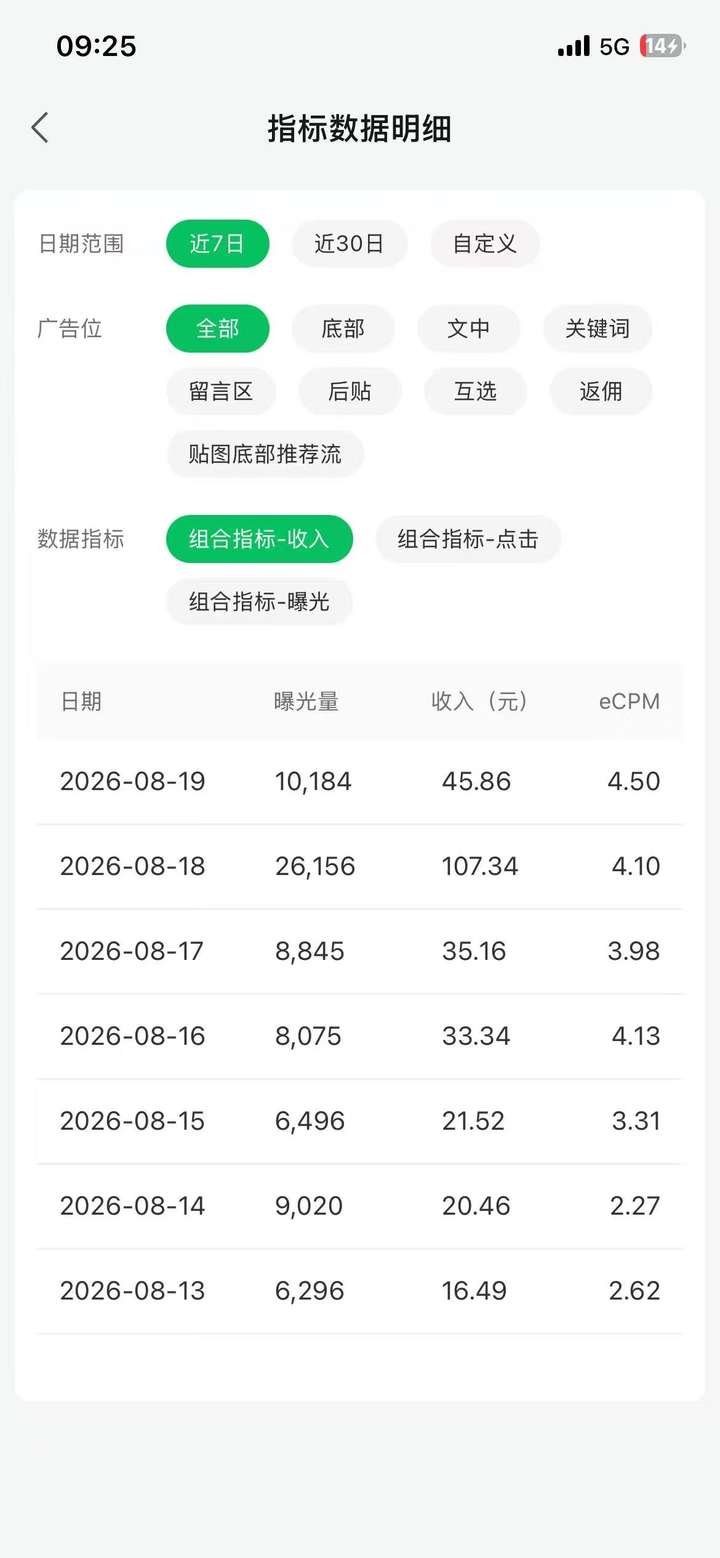
Task: Filter ad slot by 互选
Action: (x=475, y=391)
